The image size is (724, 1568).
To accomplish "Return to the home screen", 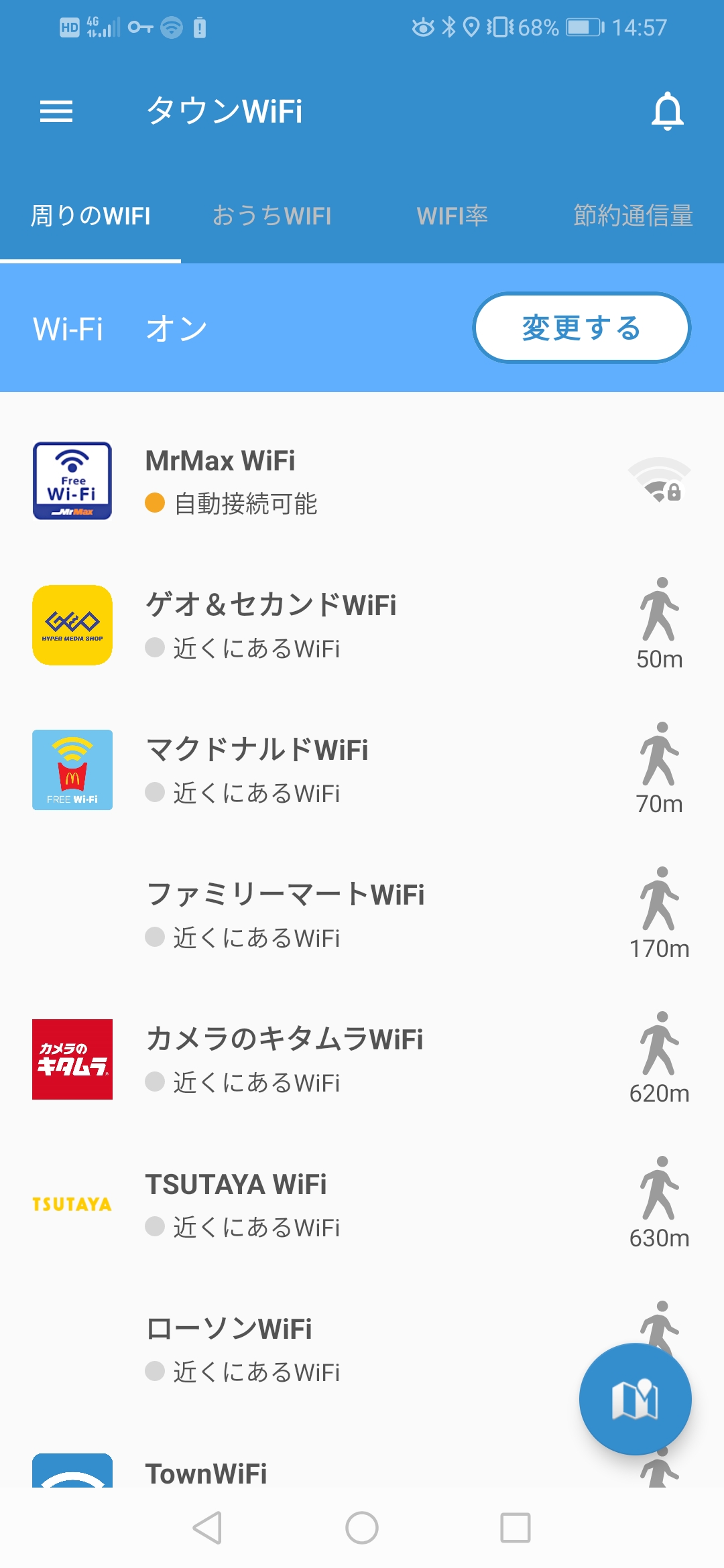I will (362, 1528).
